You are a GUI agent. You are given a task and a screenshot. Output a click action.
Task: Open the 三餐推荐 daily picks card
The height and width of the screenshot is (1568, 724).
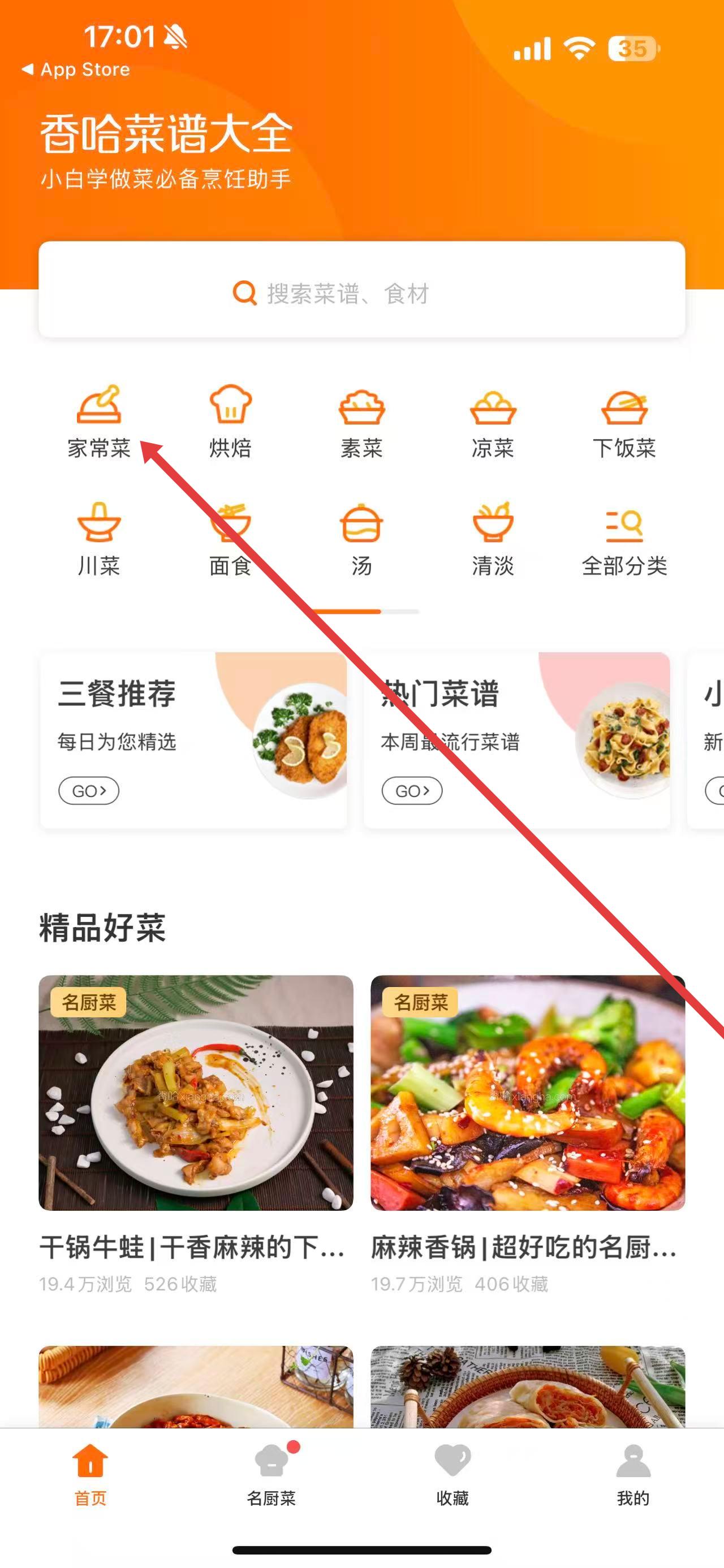click(x=193, y=739)
